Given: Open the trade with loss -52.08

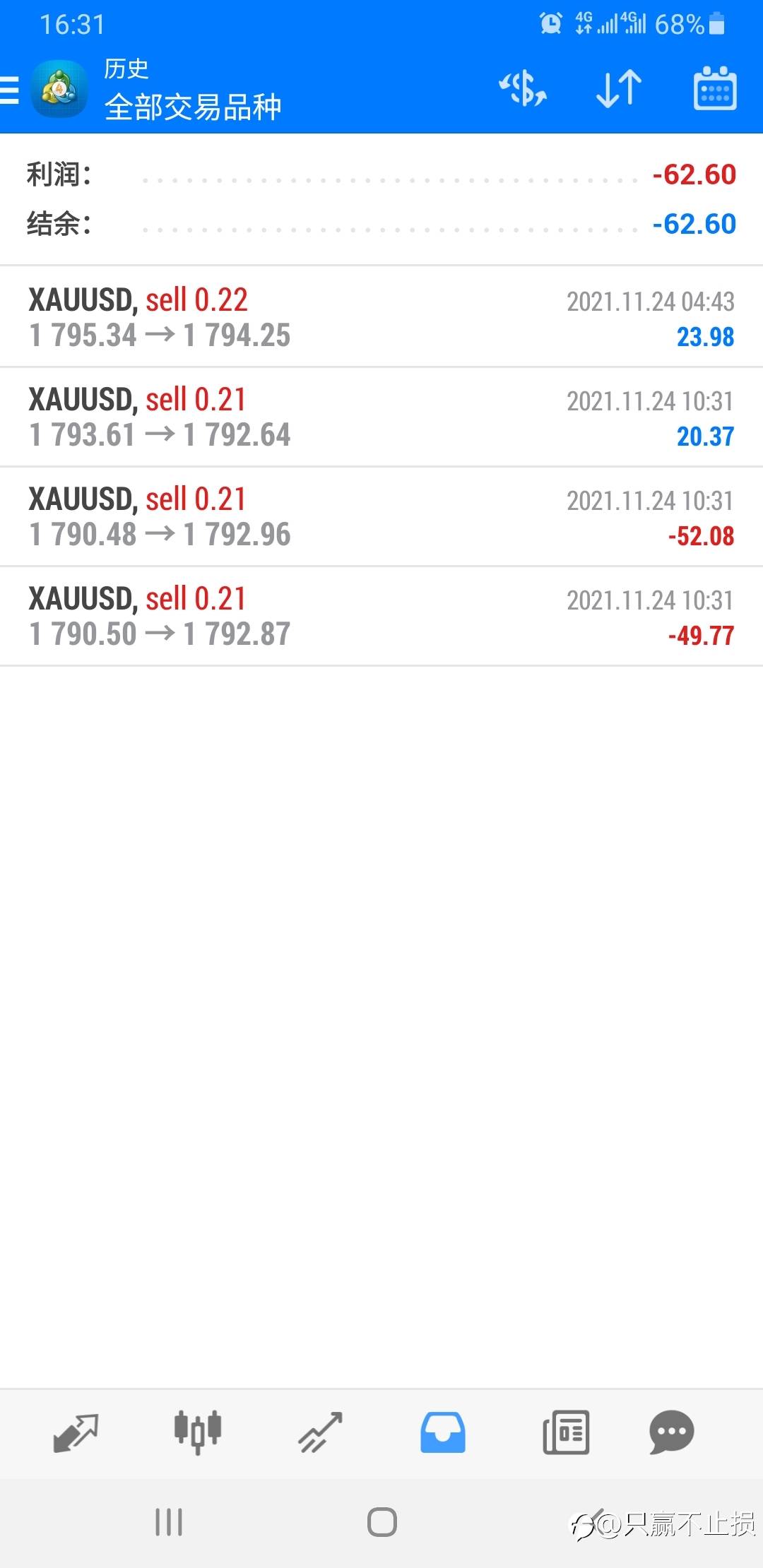Looking at the screenshot, I should 381,516.
